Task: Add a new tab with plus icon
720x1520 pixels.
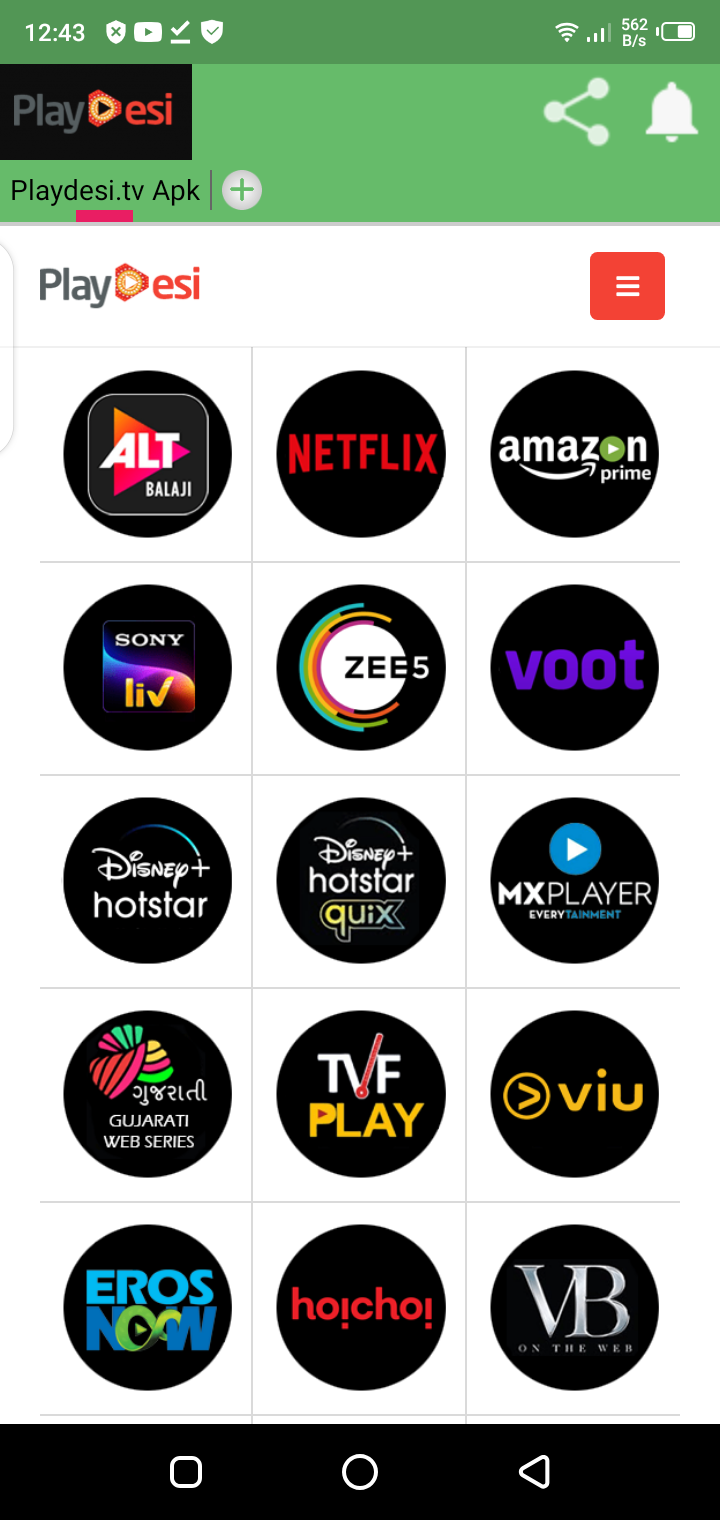Action: (x=241, y=190)
